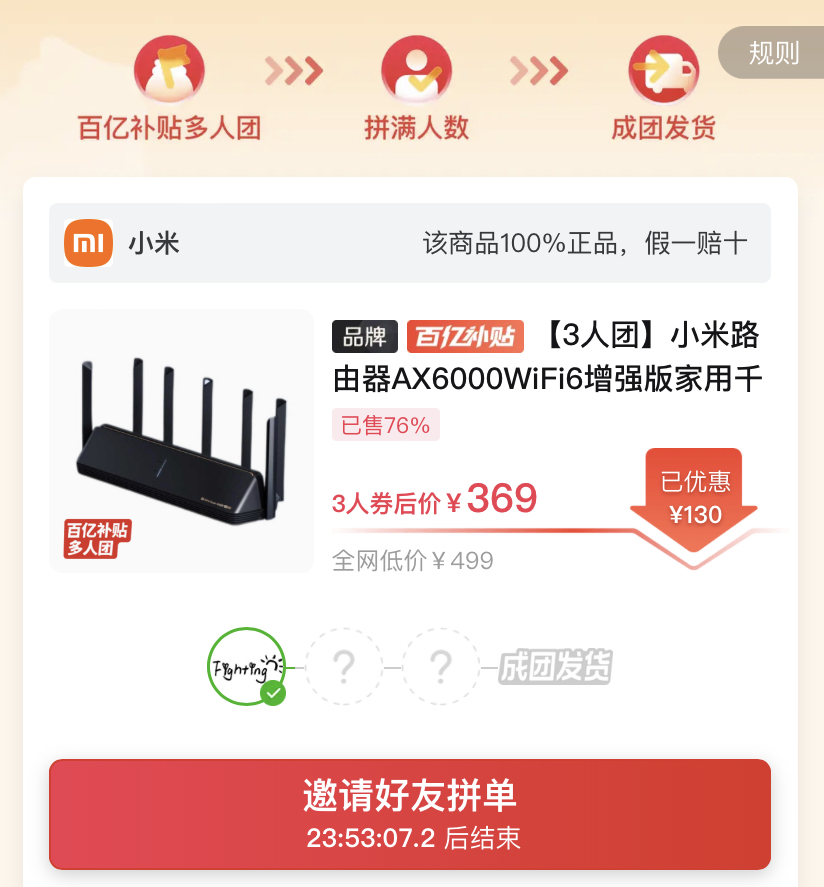Select the Fighting member avatar

coord(247,666)
